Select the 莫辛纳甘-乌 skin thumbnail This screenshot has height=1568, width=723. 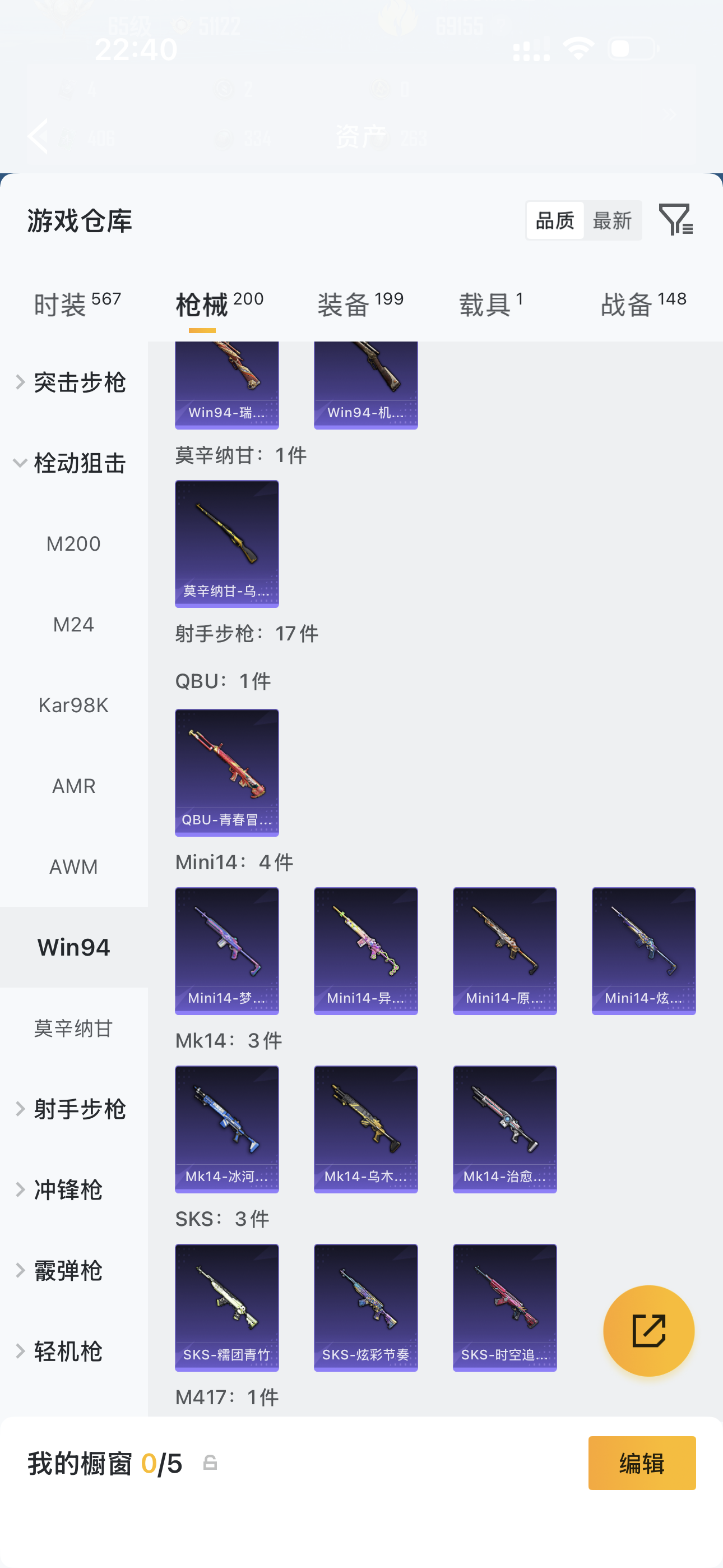pos(226,543)
